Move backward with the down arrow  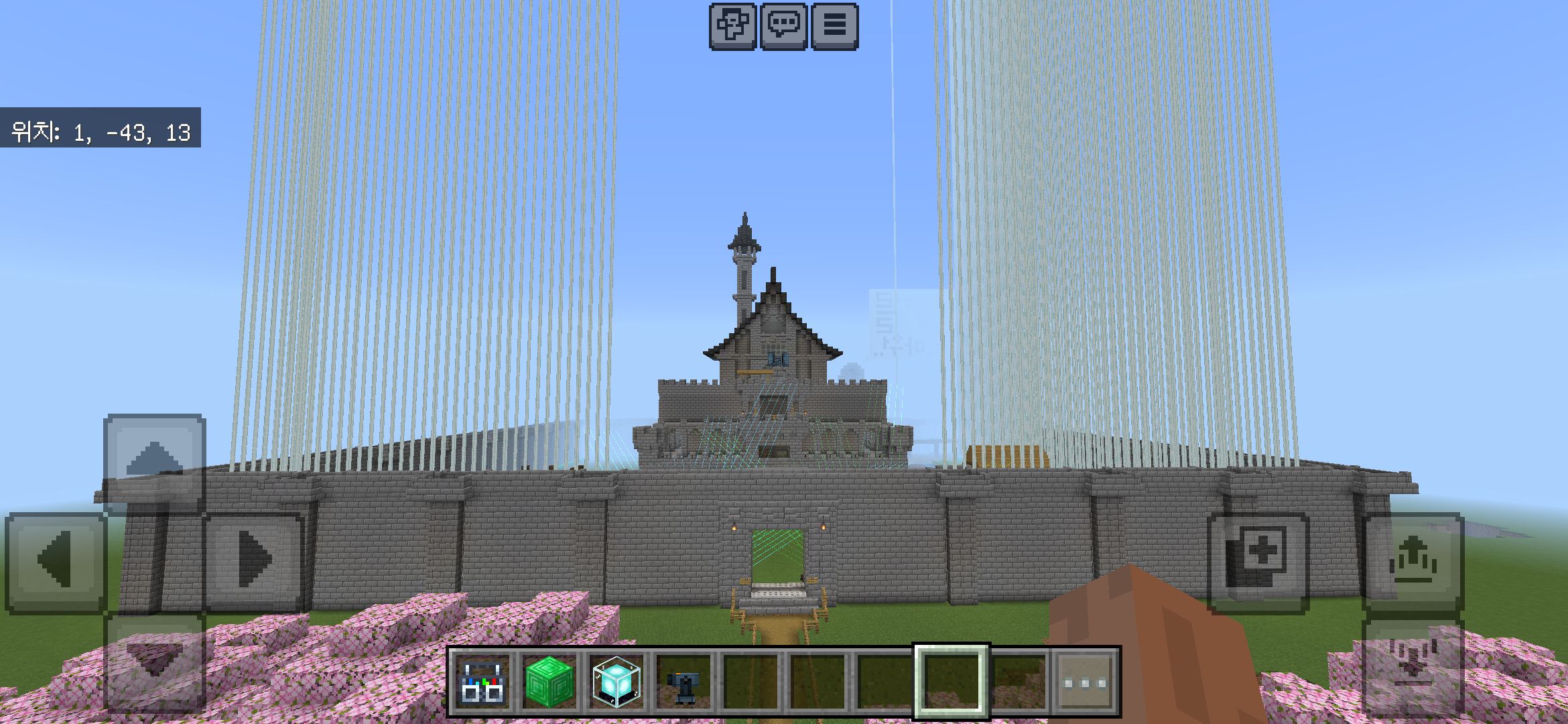coord(155,661)
